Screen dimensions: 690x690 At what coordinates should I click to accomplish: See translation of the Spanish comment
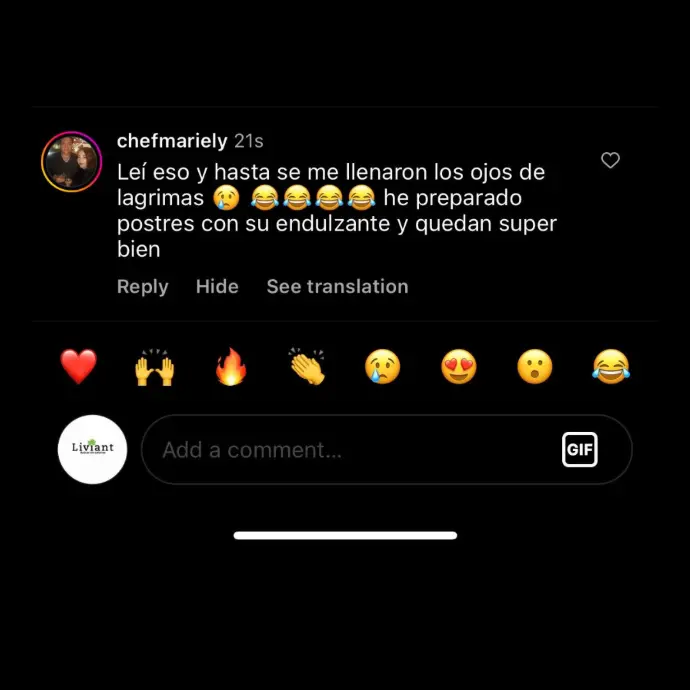(x=337, y=287)
